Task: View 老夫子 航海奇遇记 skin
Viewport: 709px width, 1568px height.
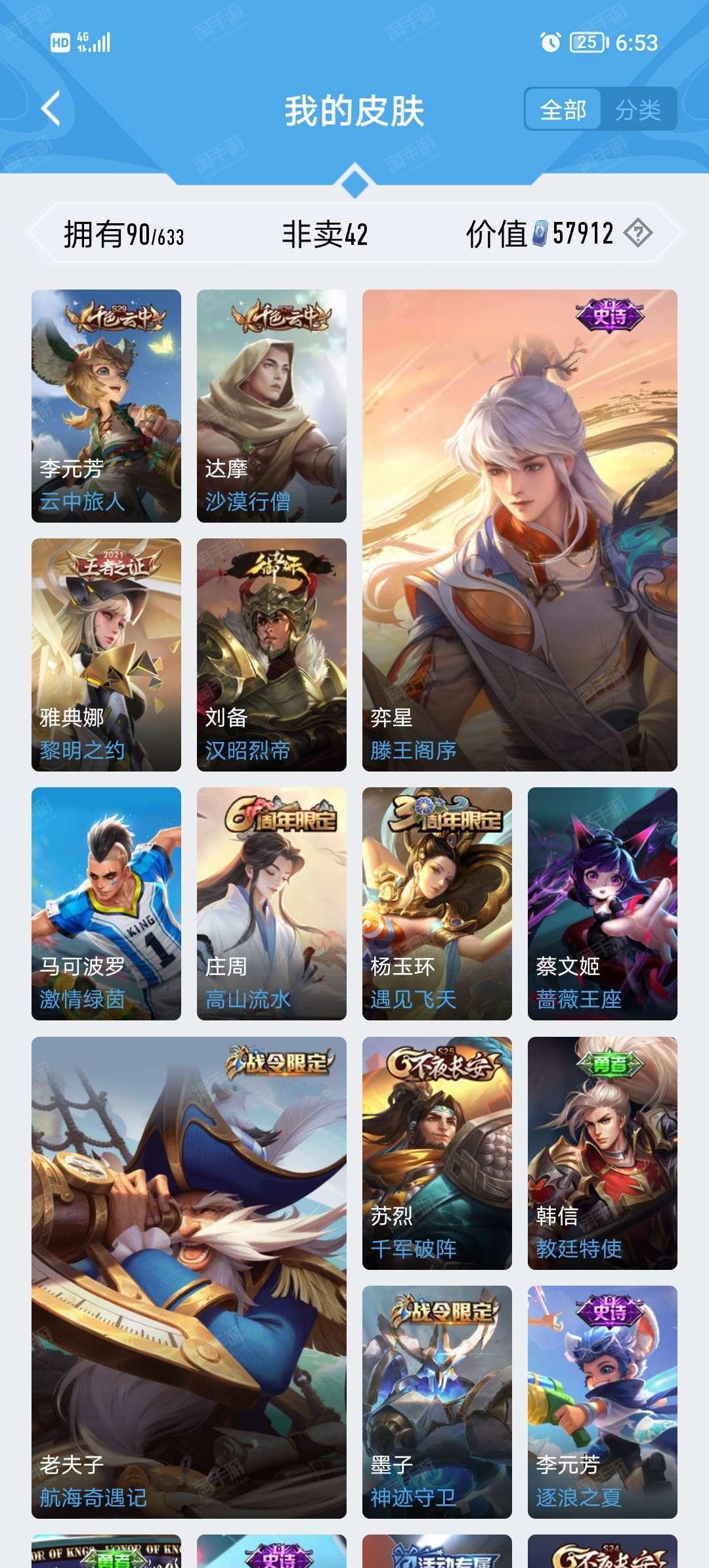Action: coord(189,1278)
